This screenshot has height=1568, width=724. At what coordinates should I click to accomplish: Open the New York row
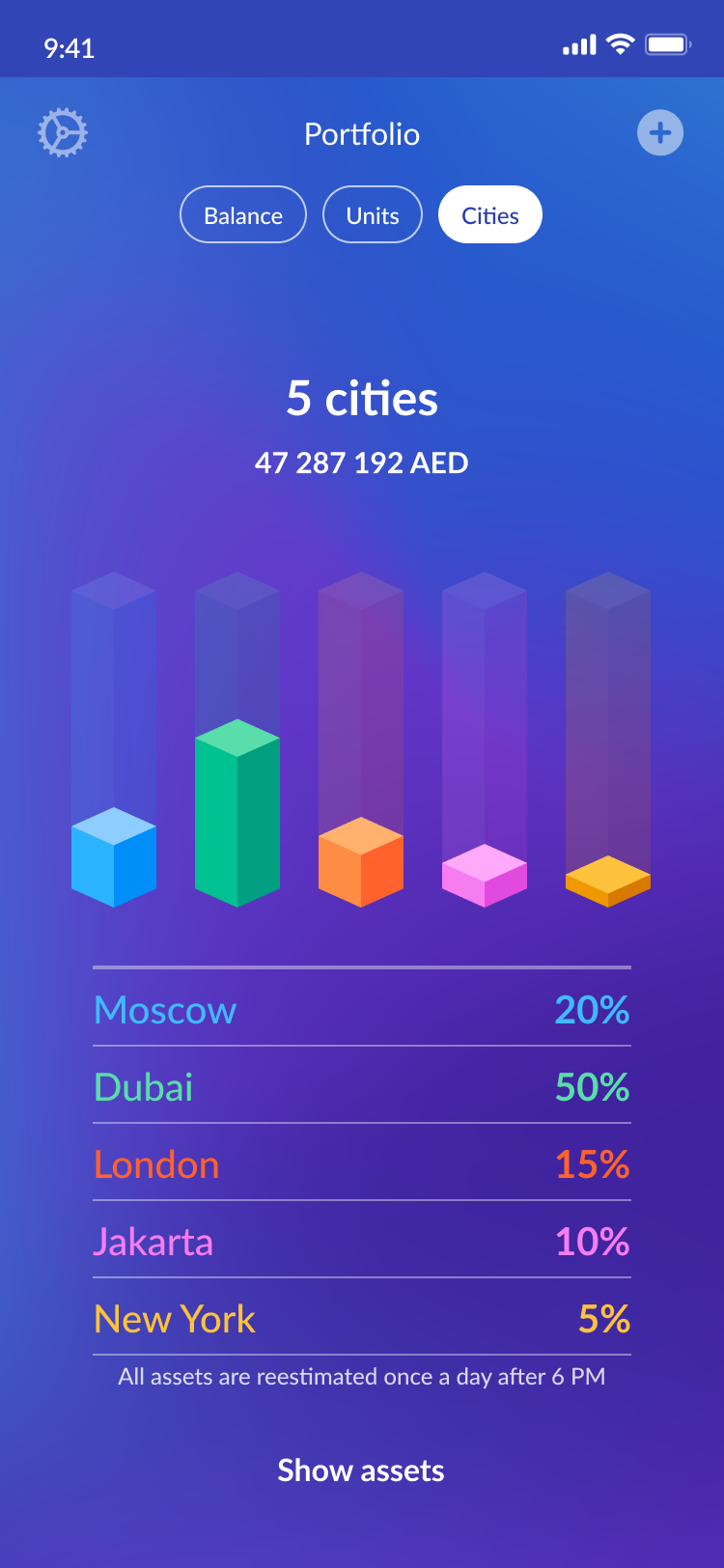pos(362,1319)
